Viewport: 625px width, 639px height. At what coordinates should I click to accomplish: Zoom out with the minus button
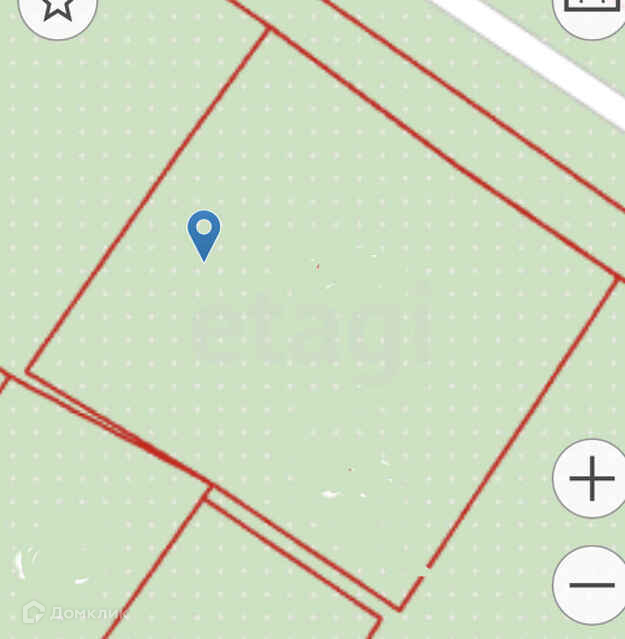click(x=590, y=585)
